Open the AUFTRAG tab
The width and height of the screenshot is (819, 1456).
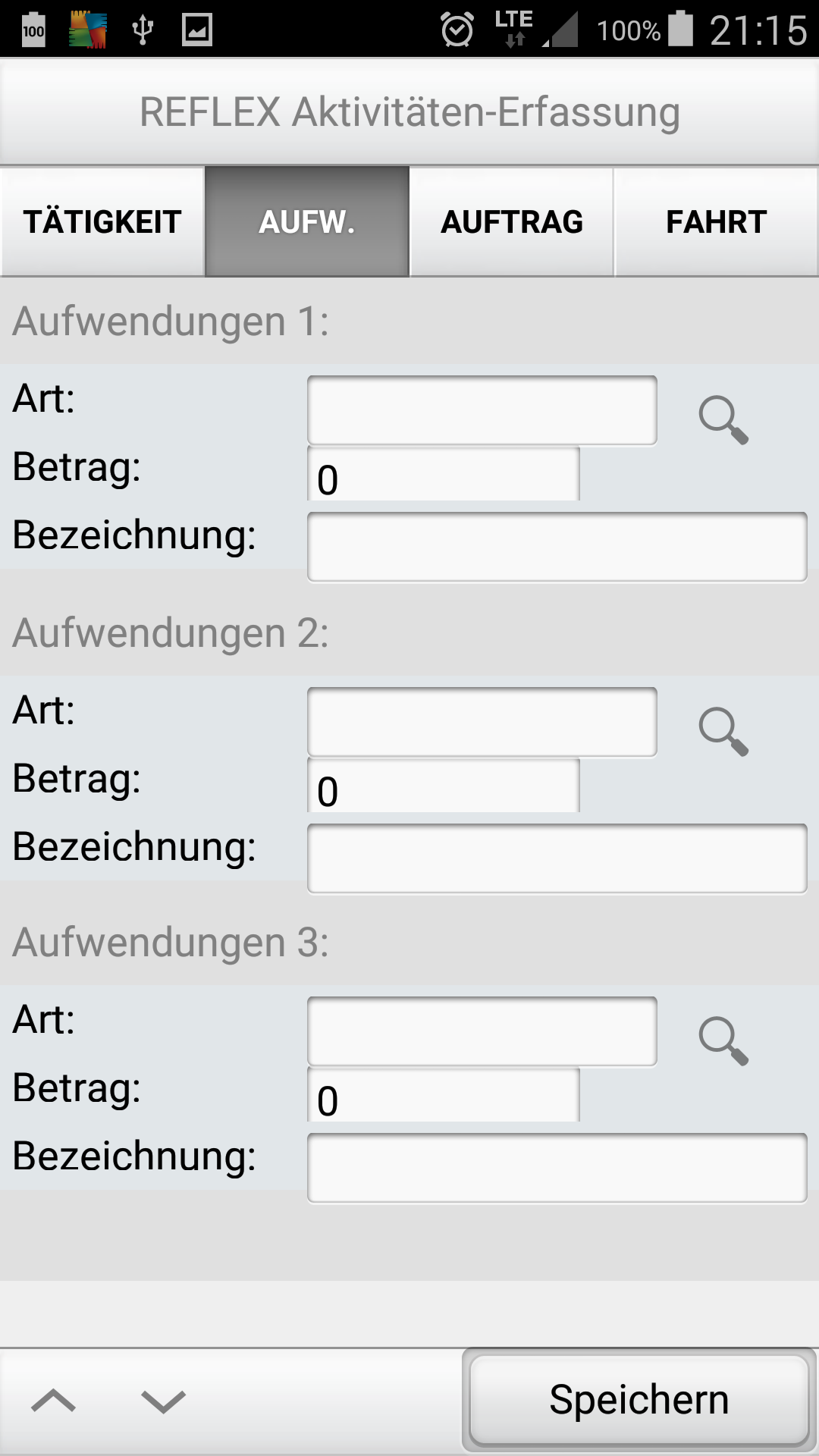(x=512, y=222)
